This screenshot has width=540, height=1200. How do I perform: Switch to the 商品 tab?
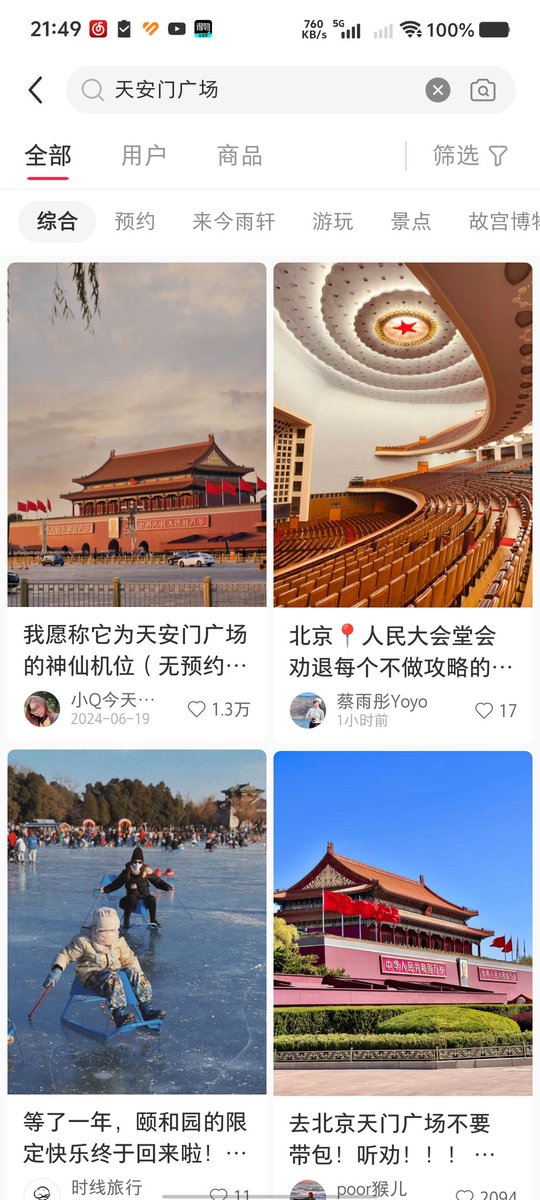[x=240, y=156]
